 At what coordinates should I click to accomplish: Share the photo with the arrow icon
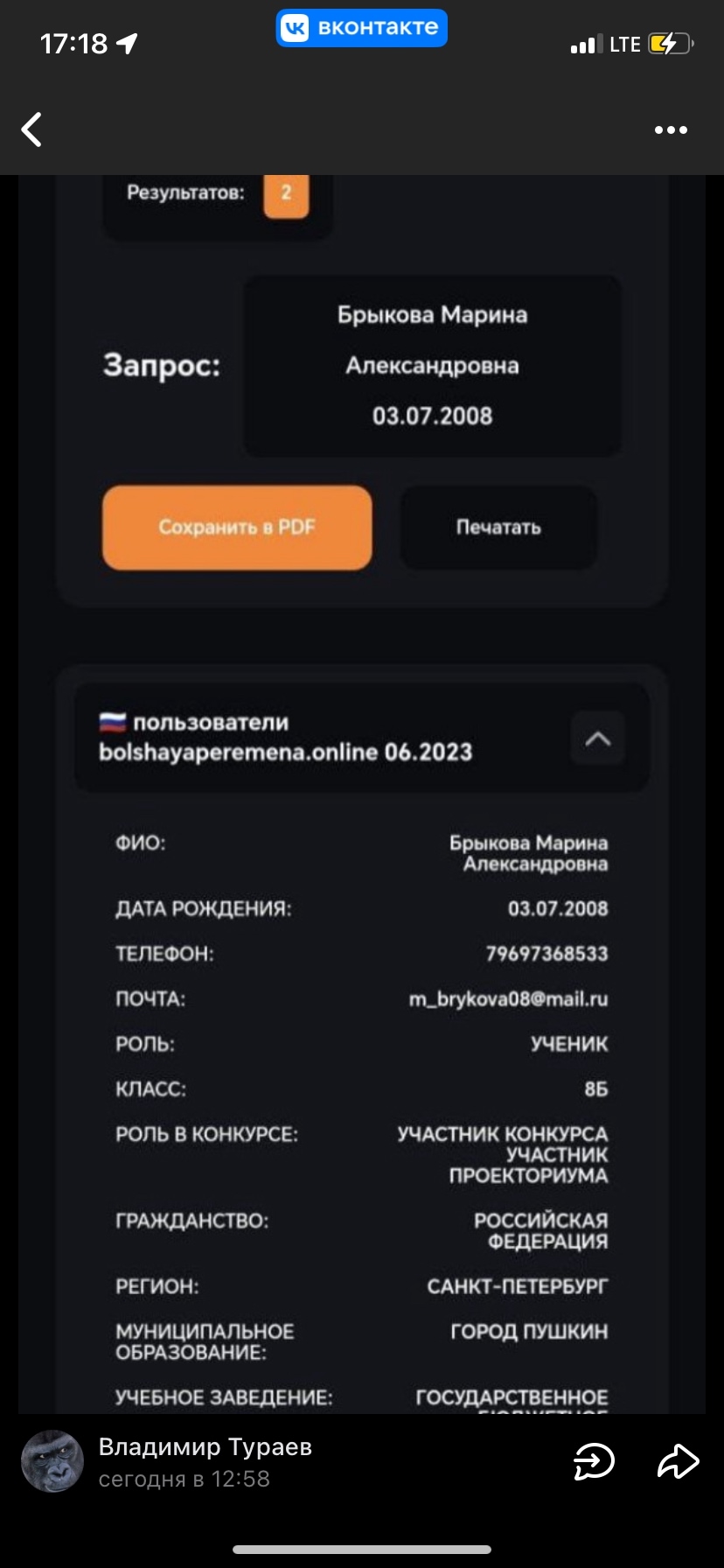point(678,1461)
